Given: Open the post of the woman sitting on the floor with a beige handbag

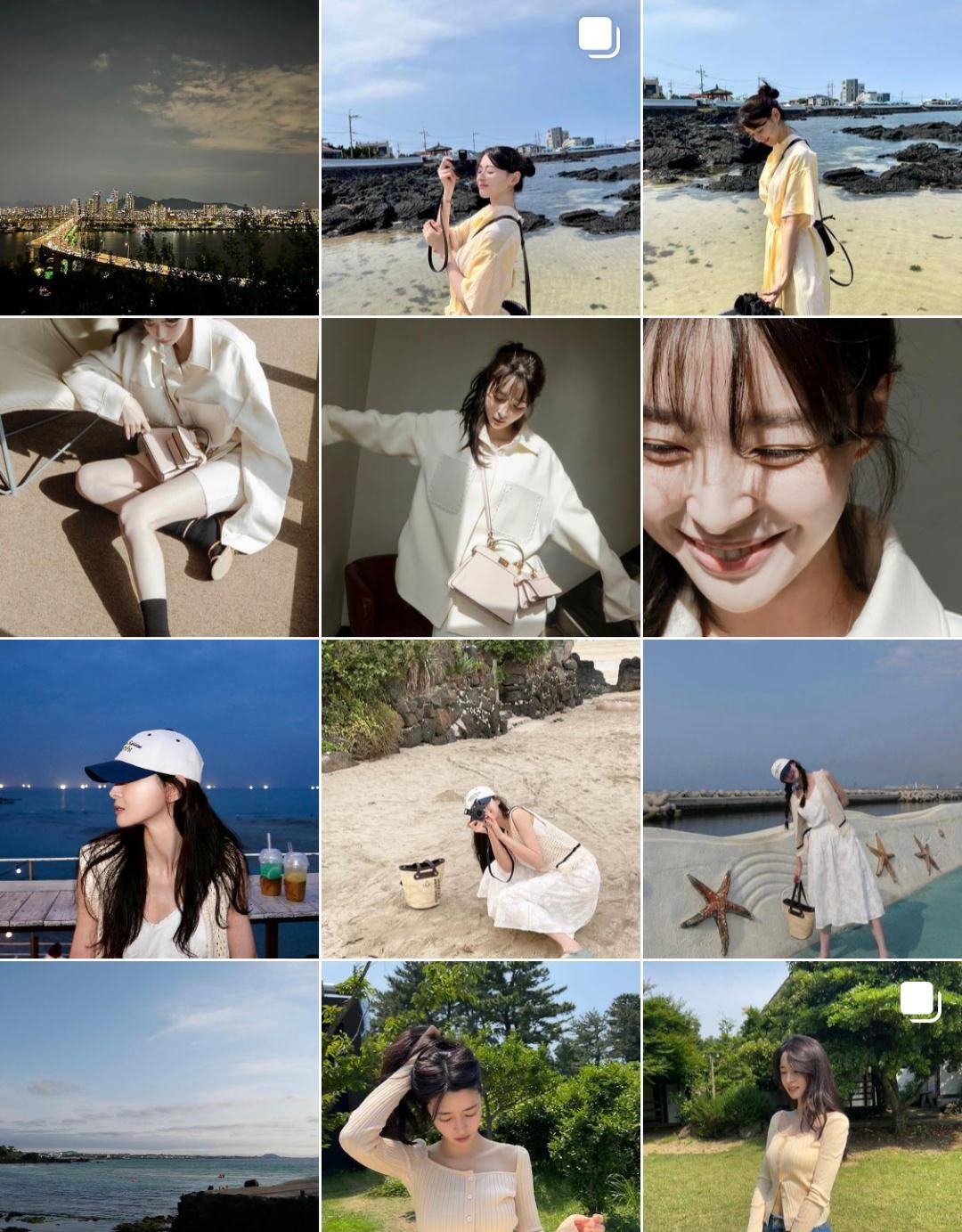Looking at the screenshot, I should coord(159,477).
